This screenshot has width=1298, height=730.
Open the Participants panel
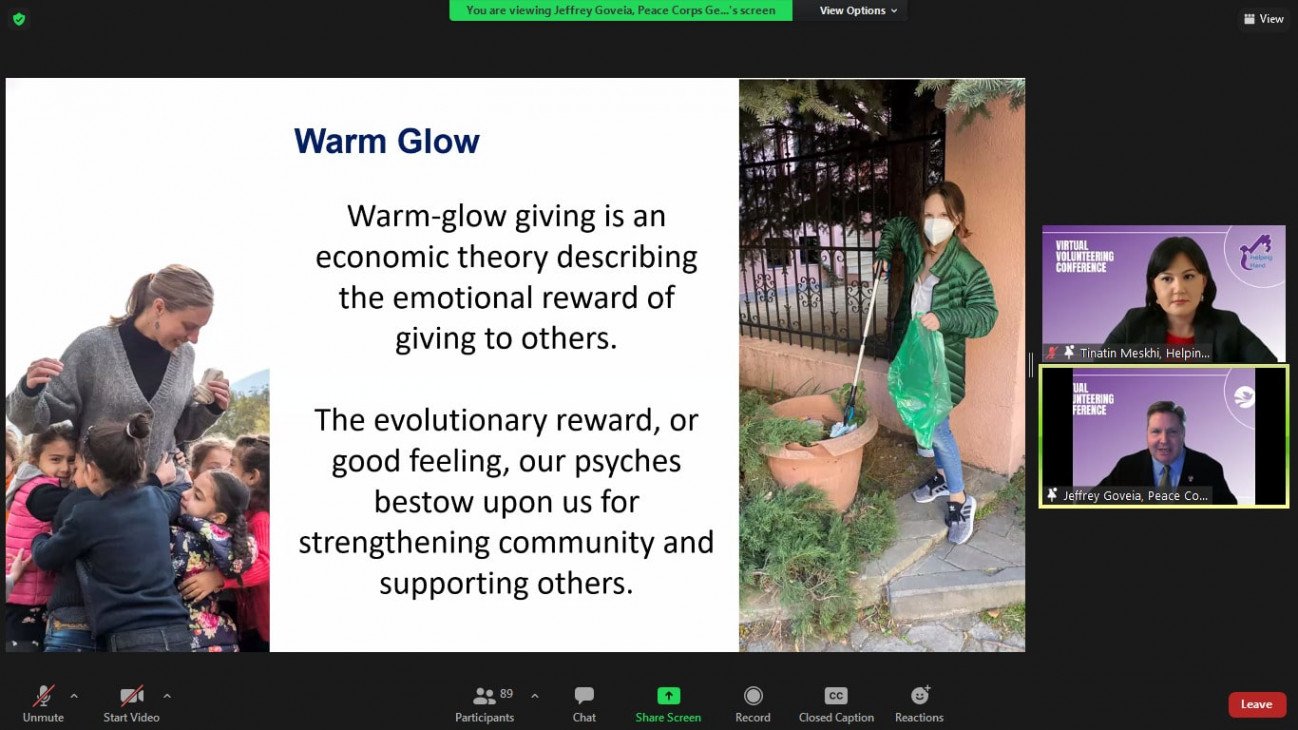click(485, 702)
